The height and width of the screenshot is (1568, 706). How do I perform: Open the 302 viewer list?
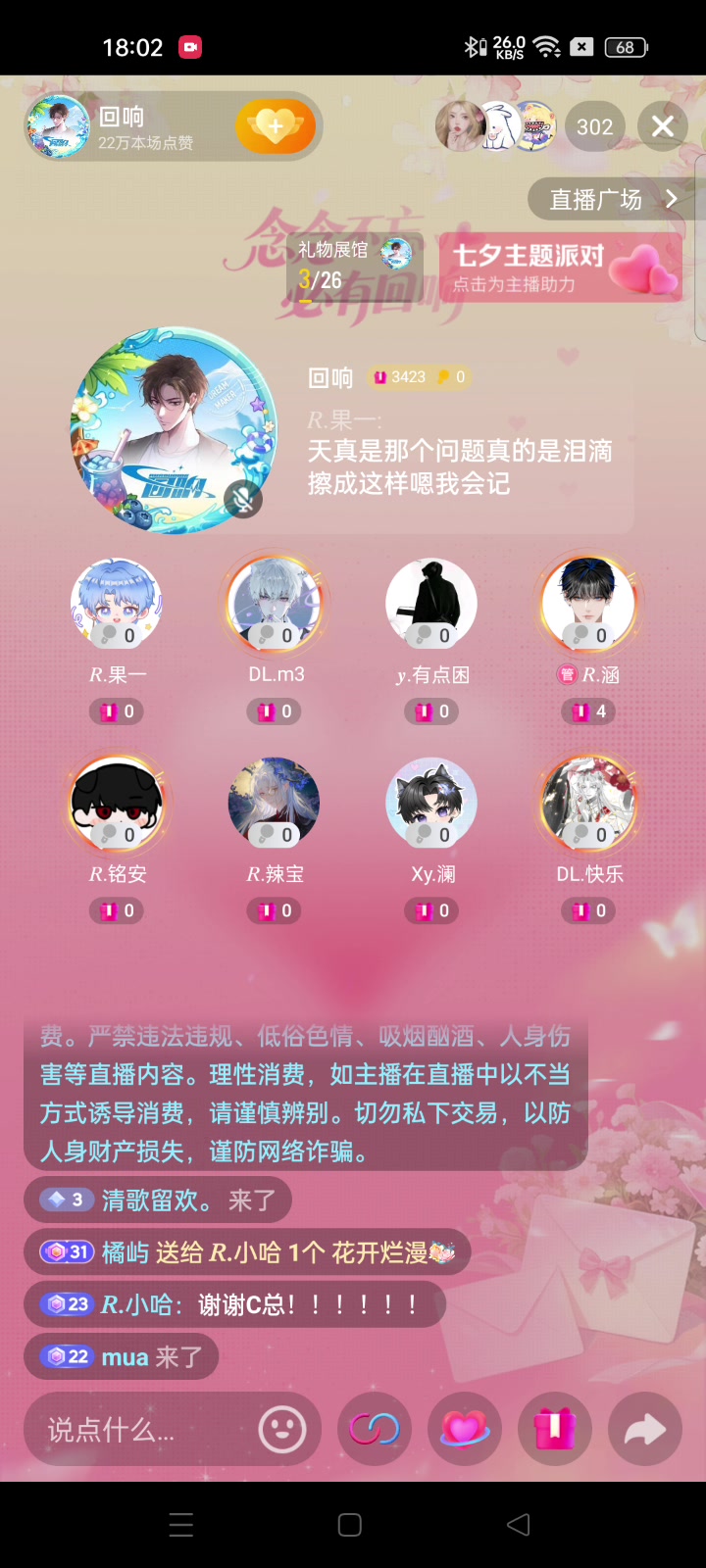[594, 126]
